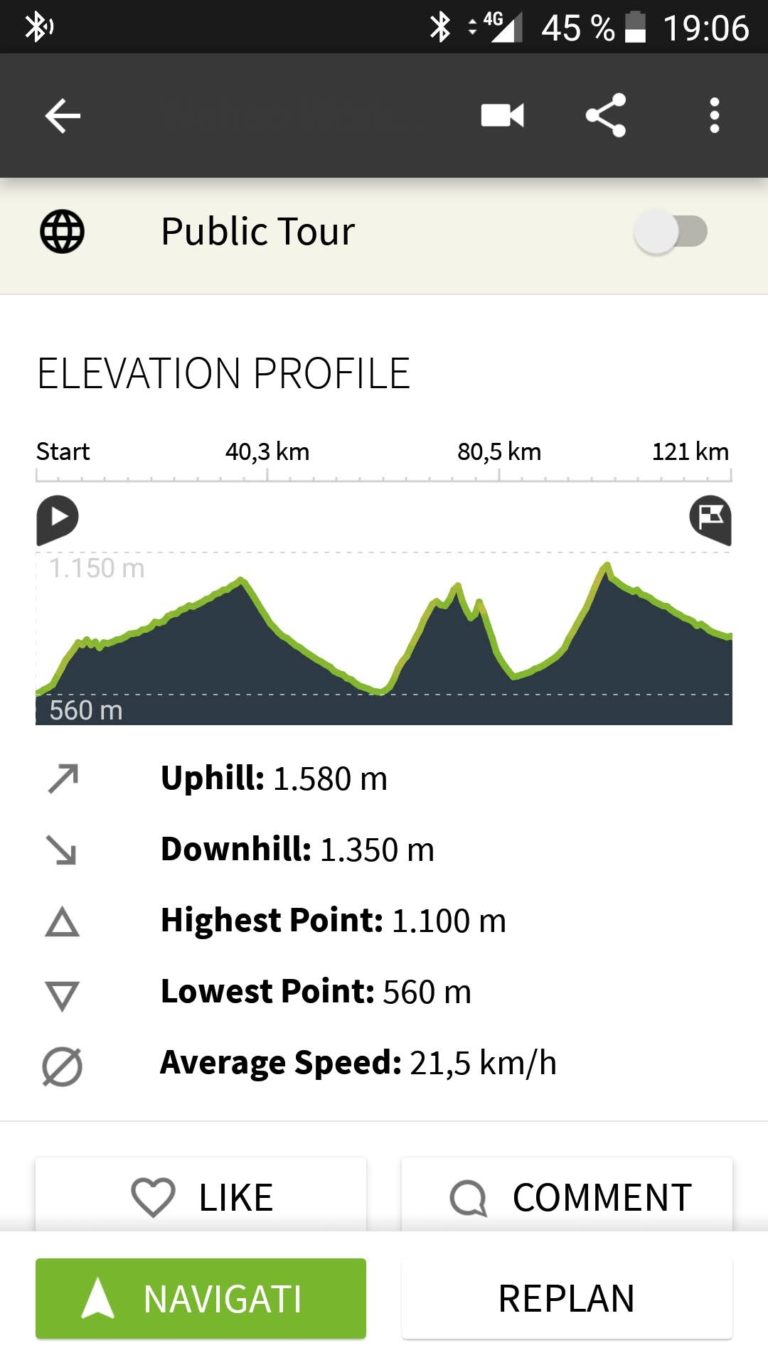Tap the Replan button
Image resolution: width=768 pixels, height=1365 pixels.
point(567,1298)
